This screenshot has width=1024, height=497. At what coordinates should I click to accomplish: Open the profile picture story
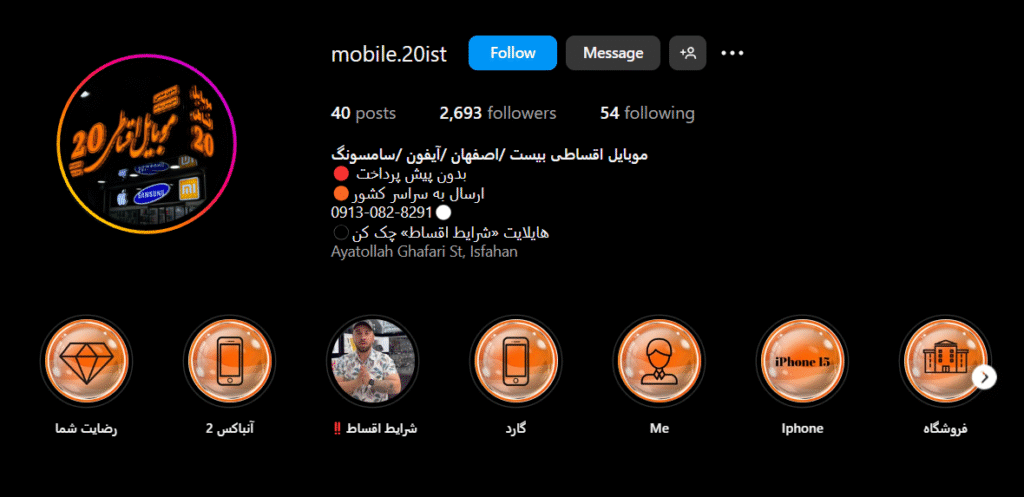coord(146,146)
